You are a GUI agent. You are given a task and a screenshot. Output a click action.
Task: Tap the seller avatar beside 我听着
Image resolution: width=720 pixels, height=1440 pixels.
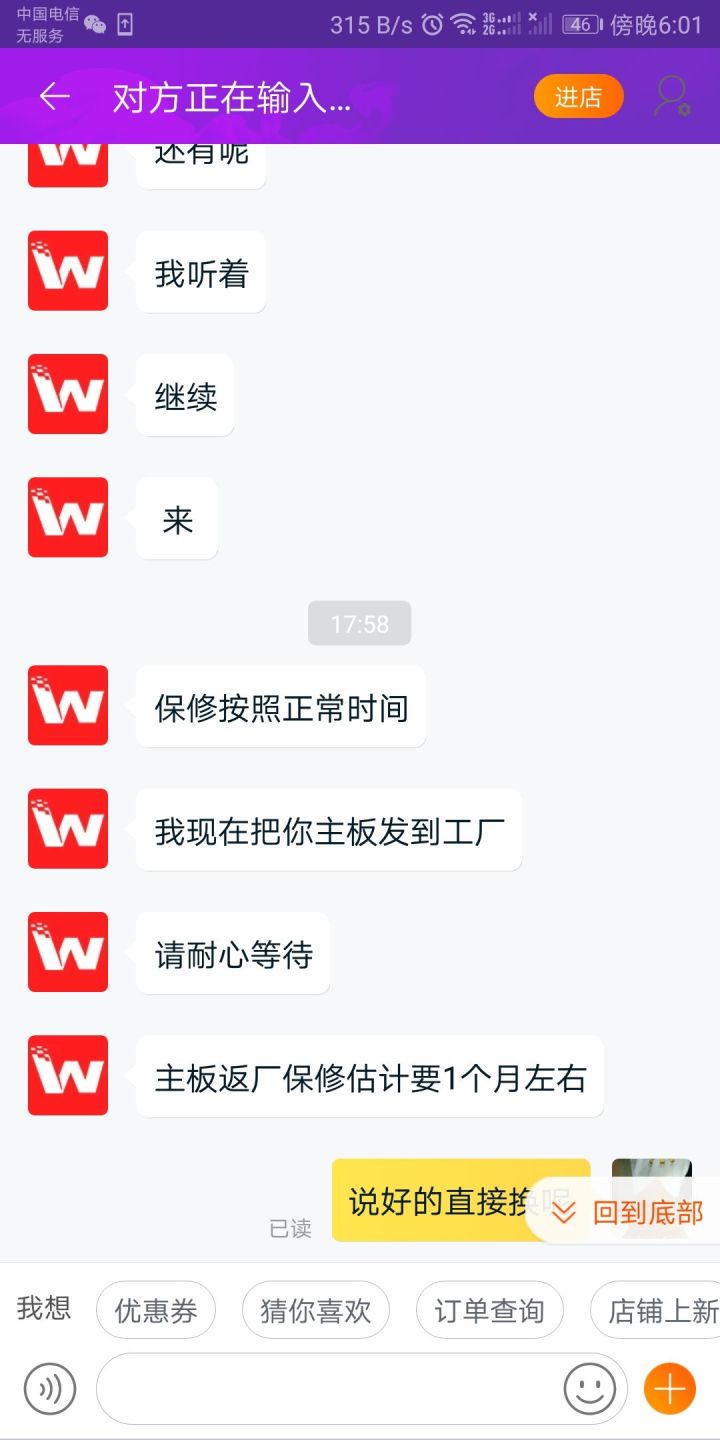[x=68, y=271]
